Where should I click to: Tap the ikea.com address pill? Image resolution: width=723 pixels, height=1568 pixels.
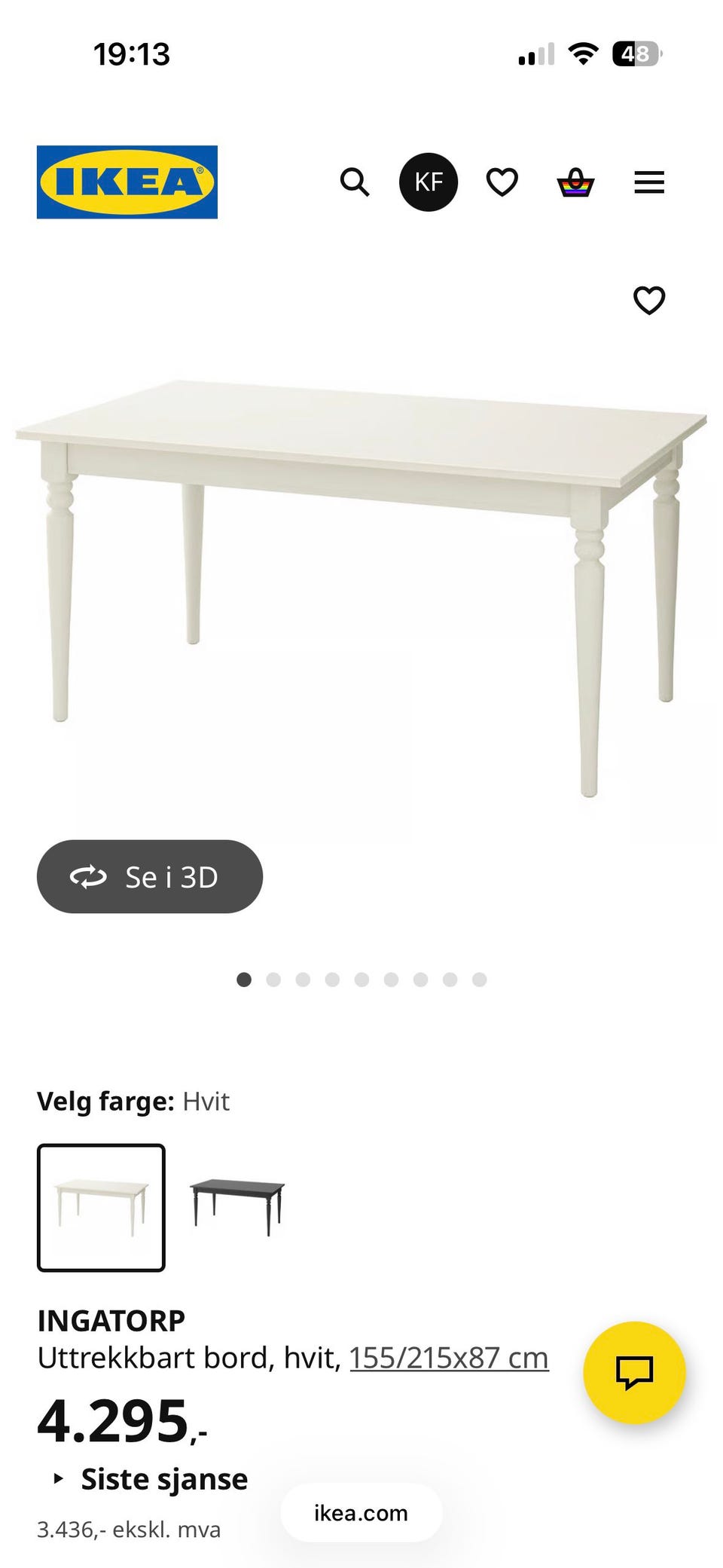pyautogui.click(x=361, y=1513)
